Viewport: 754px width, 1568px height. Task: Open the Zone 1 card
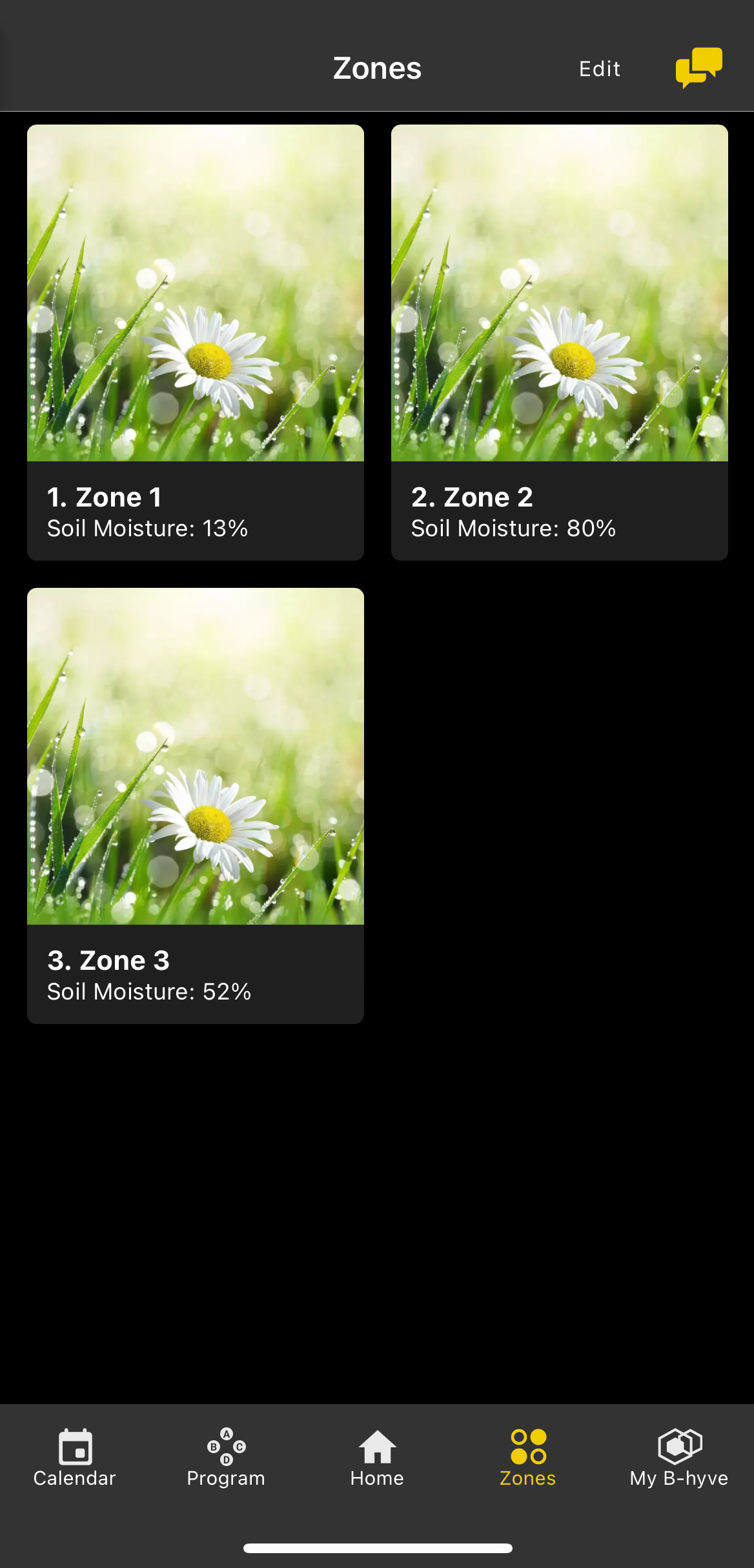point(195,342)
